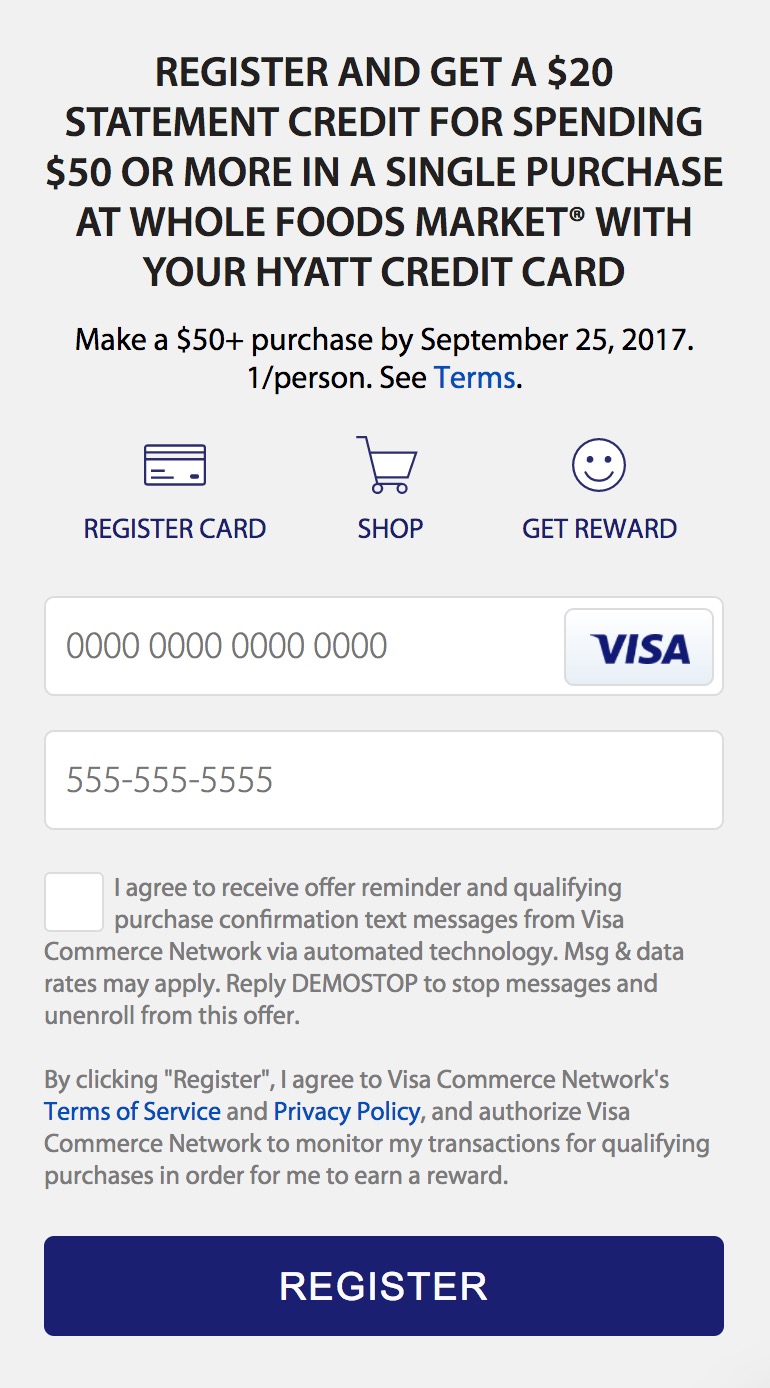Focus the card number field
Screen dimensions: 770x1388
(x=300, y=646)
